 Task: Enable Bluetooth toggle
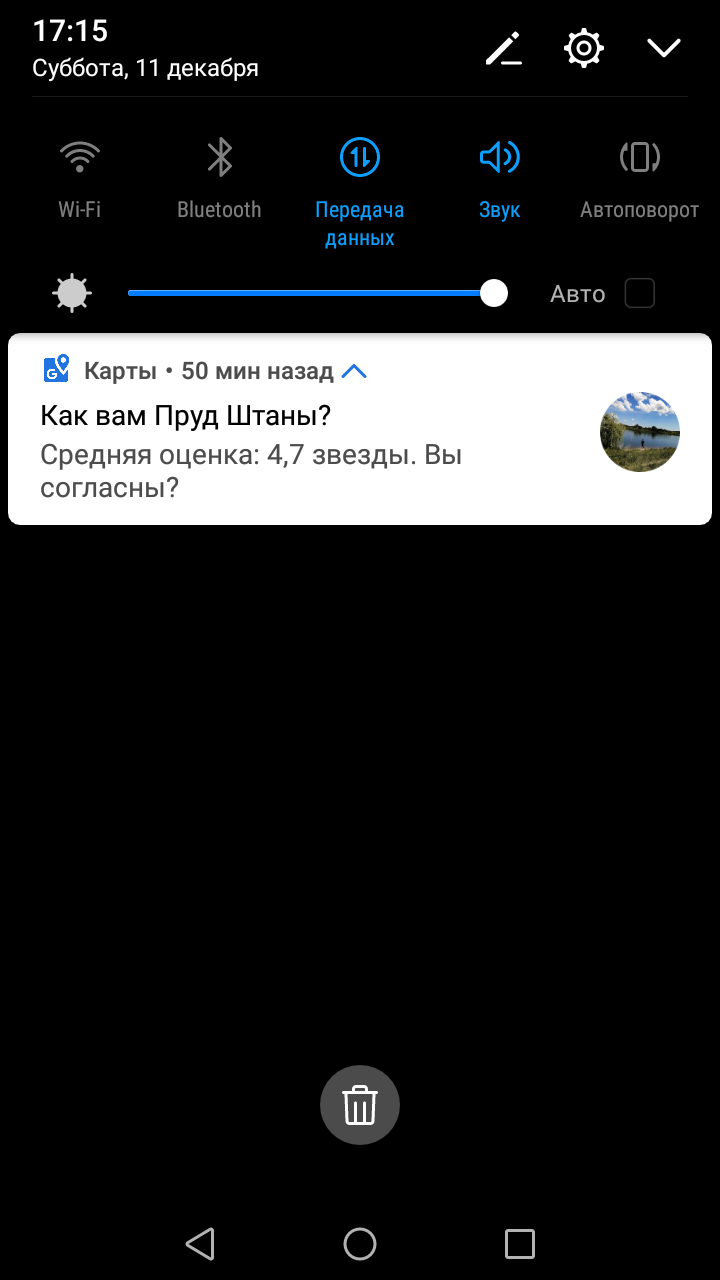coord(219,158)
